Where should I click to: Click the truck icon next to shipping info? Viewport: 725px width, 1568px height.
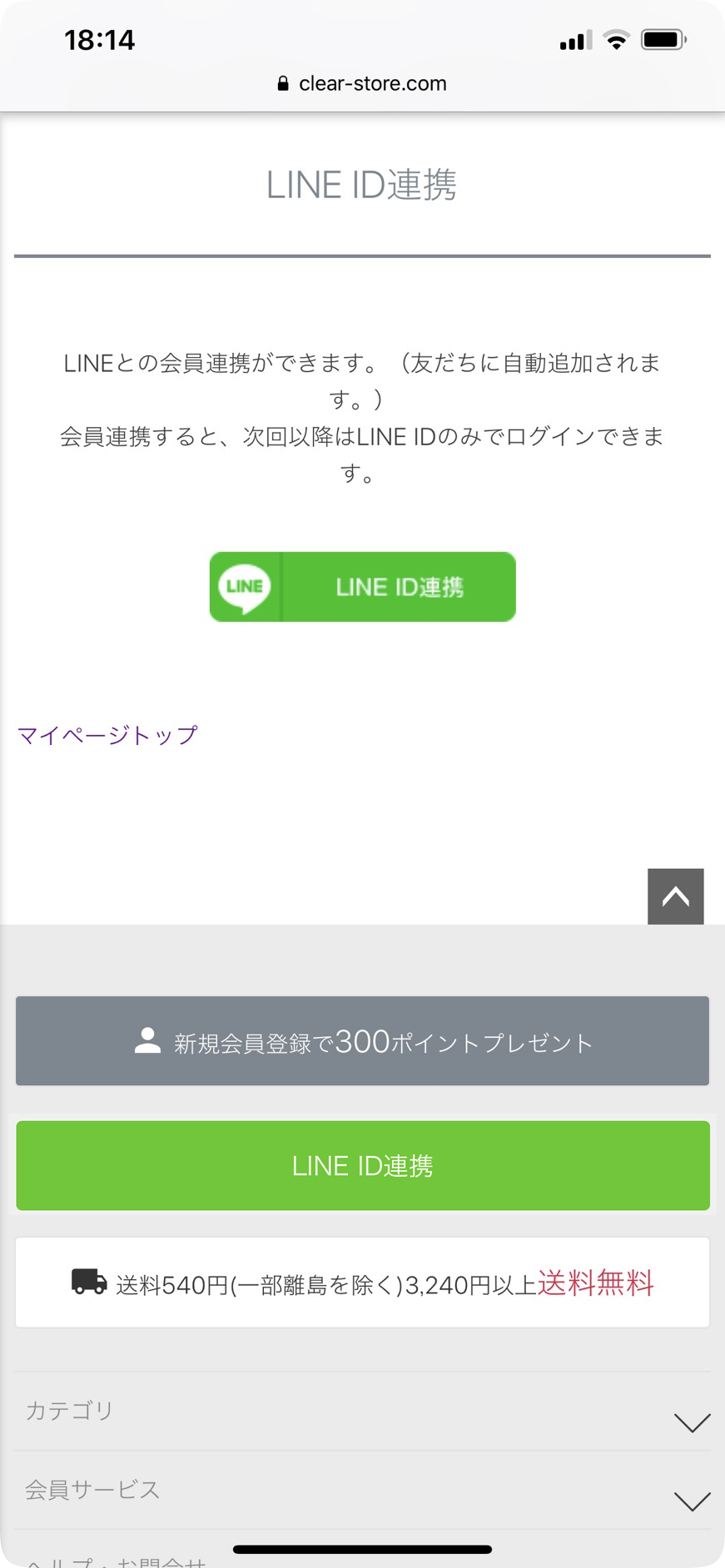click(x=88, y=1282)
